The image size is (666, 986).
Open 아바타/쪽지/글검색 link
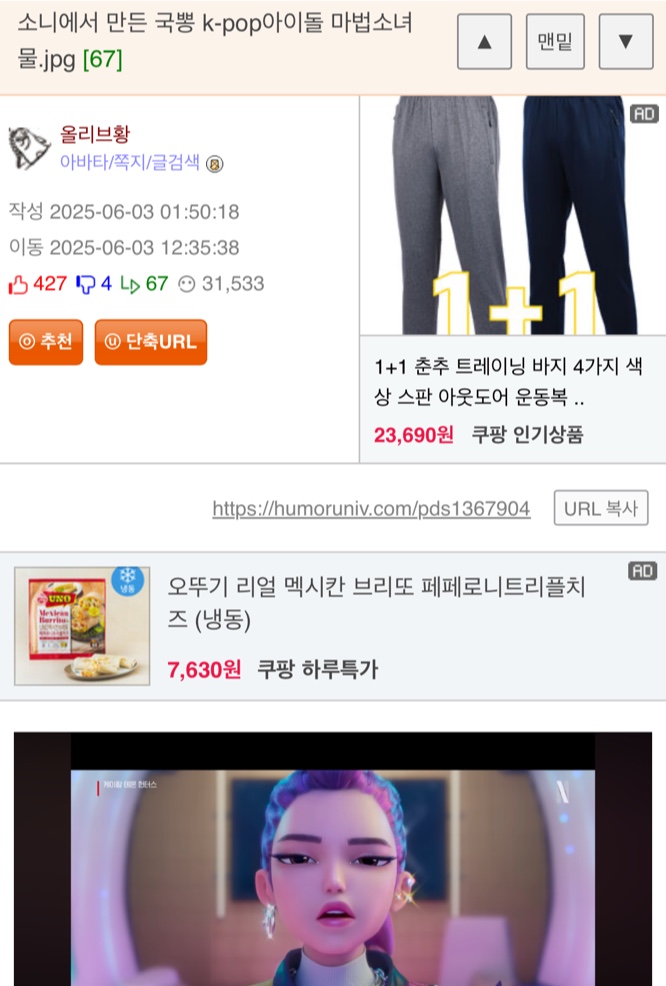pyautogui.click(x=130, y=162)
